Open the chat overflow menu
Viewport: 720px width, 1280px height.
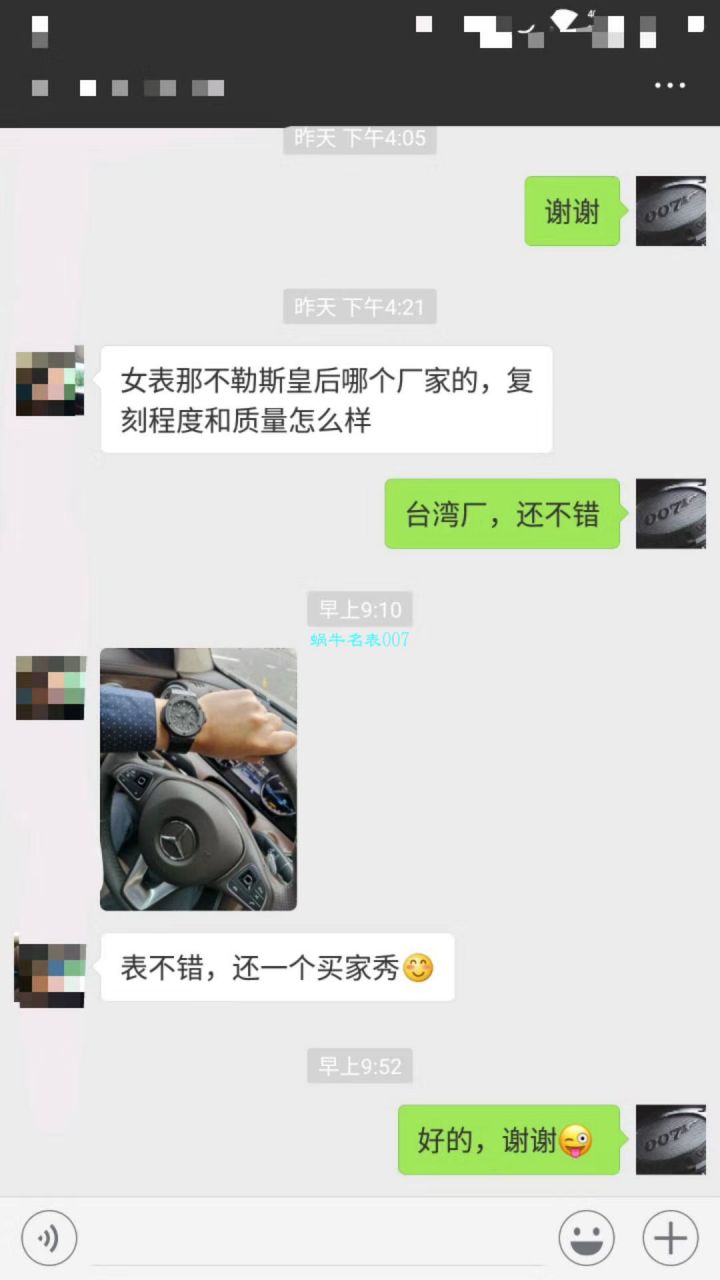click(670, 86)
